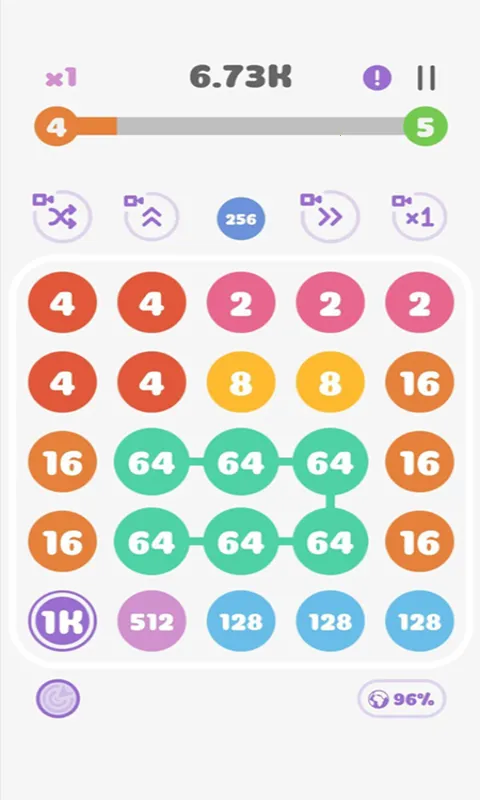Activate the x1 multiplier power-up
The height and width of the screenshot is (800, 480).
click(419, 216)
